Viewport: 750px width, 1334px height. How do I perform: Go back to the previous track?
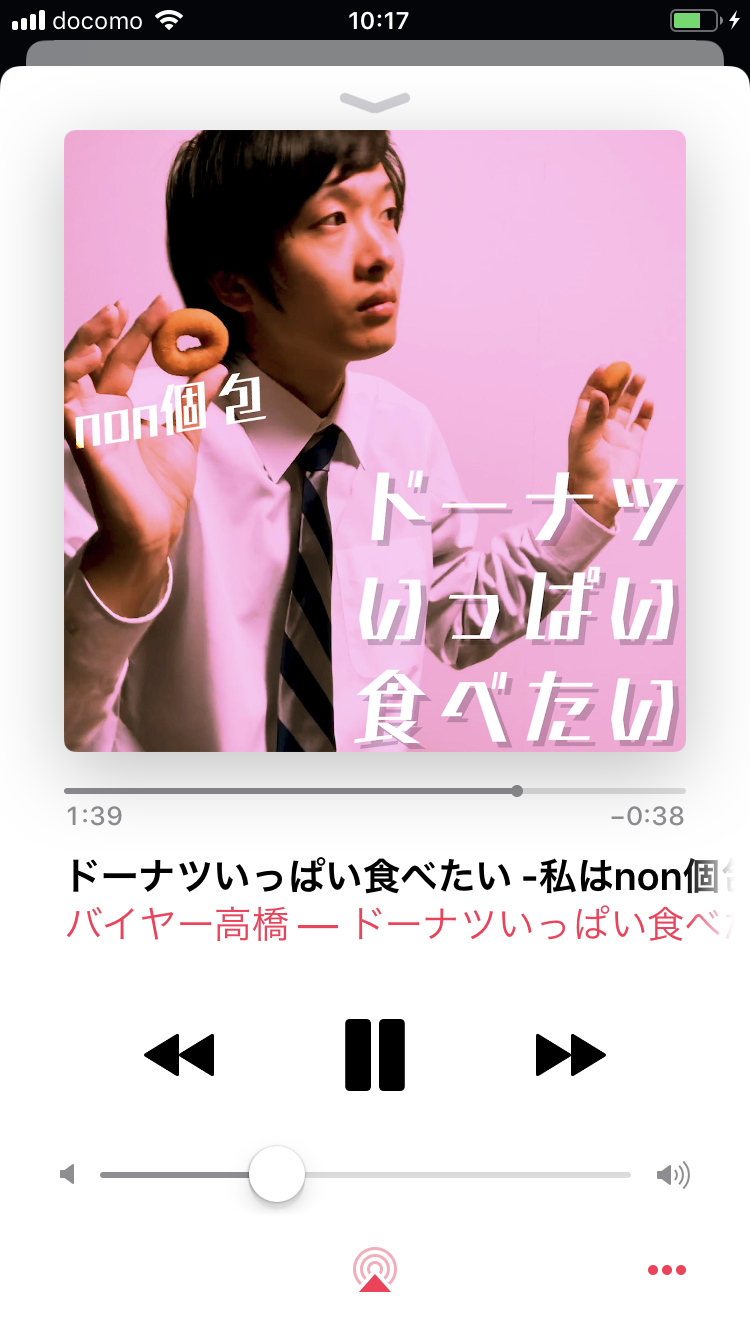point(179,1055)
